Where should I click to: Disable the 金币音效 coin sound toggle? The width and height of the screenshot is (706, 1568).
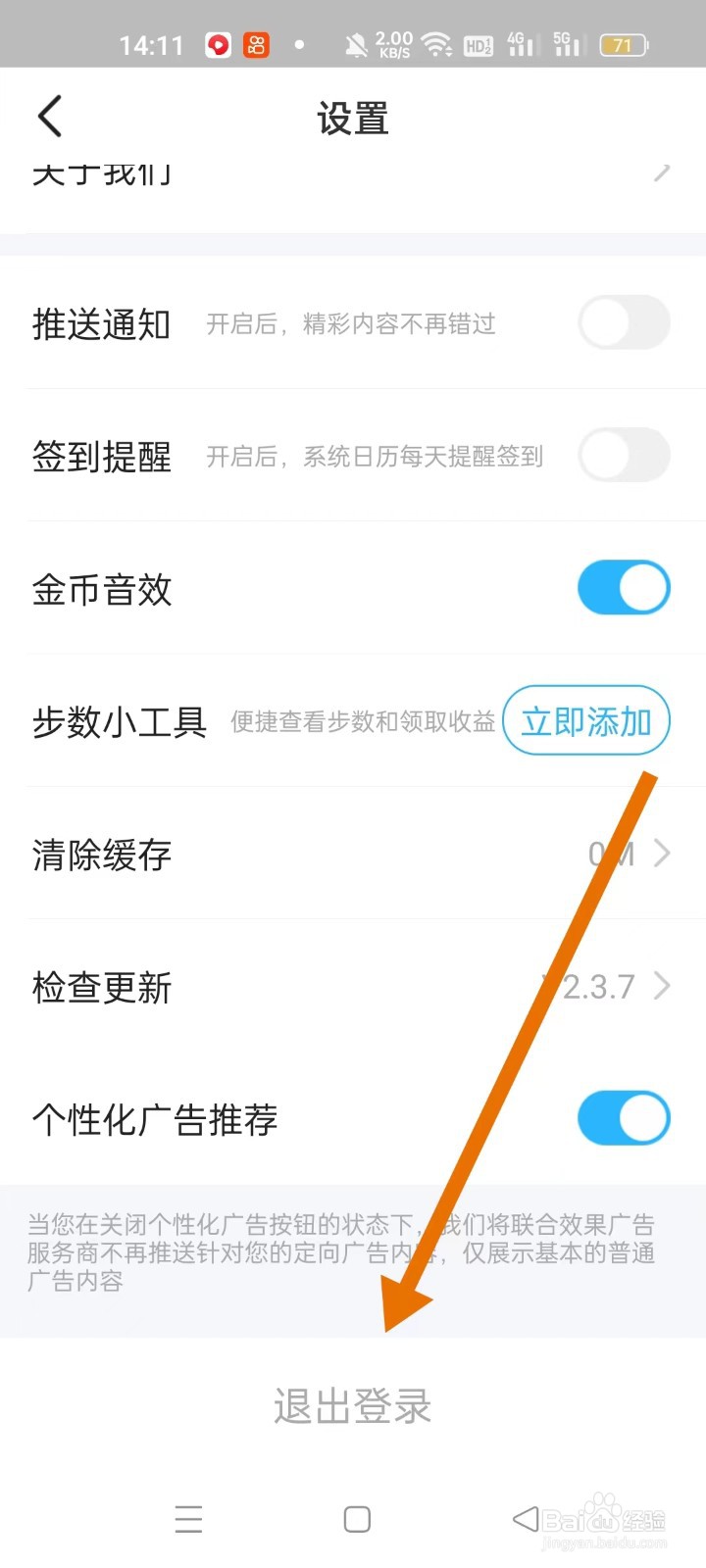point(624,588)
